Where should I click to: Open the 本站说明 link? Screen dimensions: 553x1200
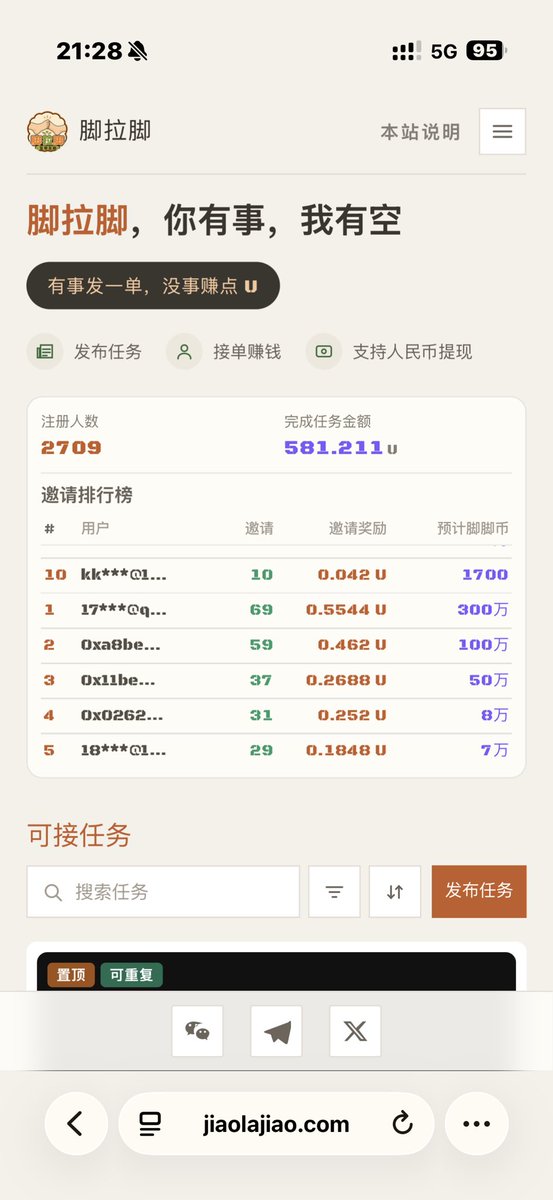(x=420, y=132)
